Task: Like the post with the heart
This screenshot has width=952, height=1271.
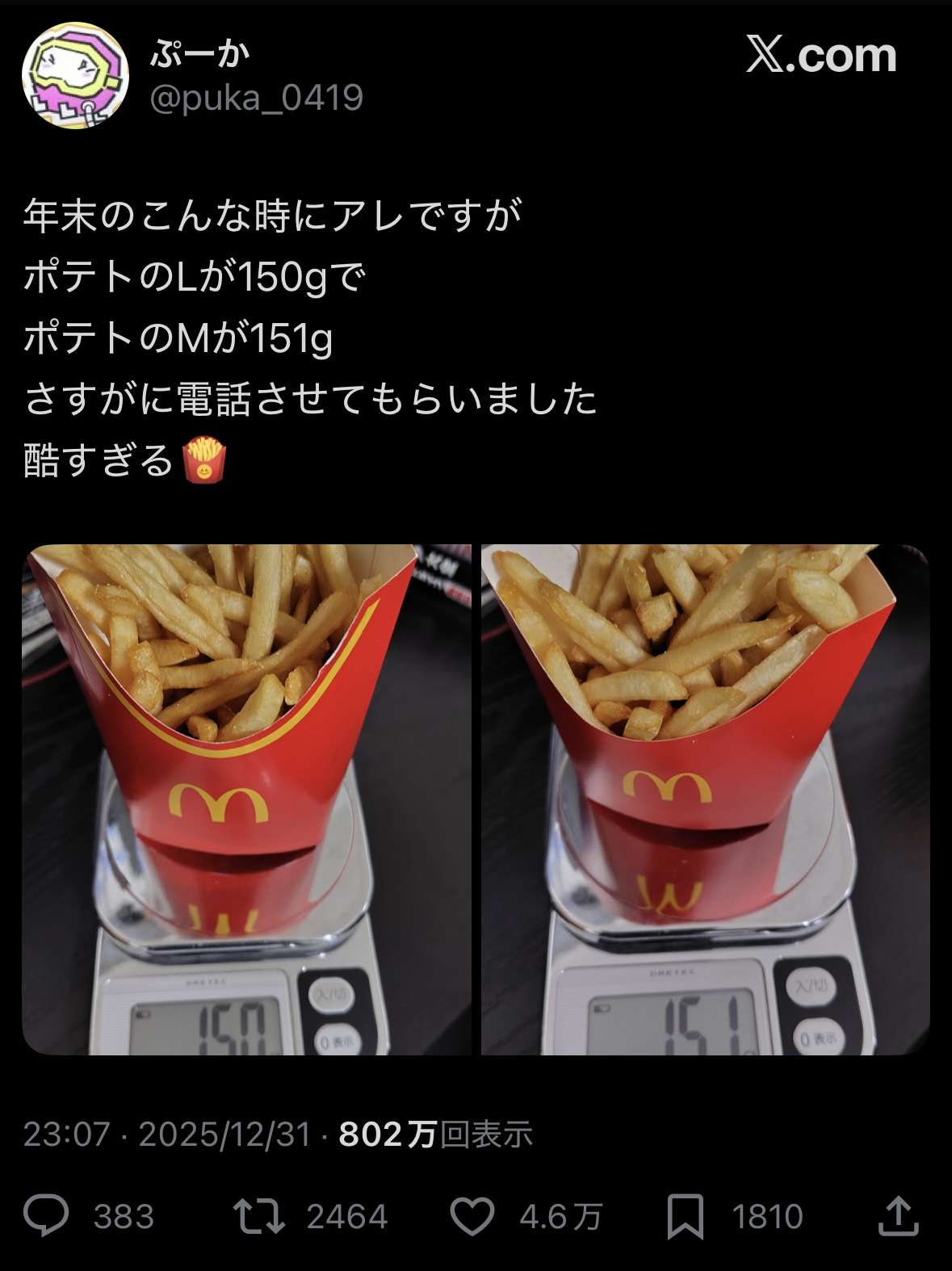Action: (x=472, y=1216)
